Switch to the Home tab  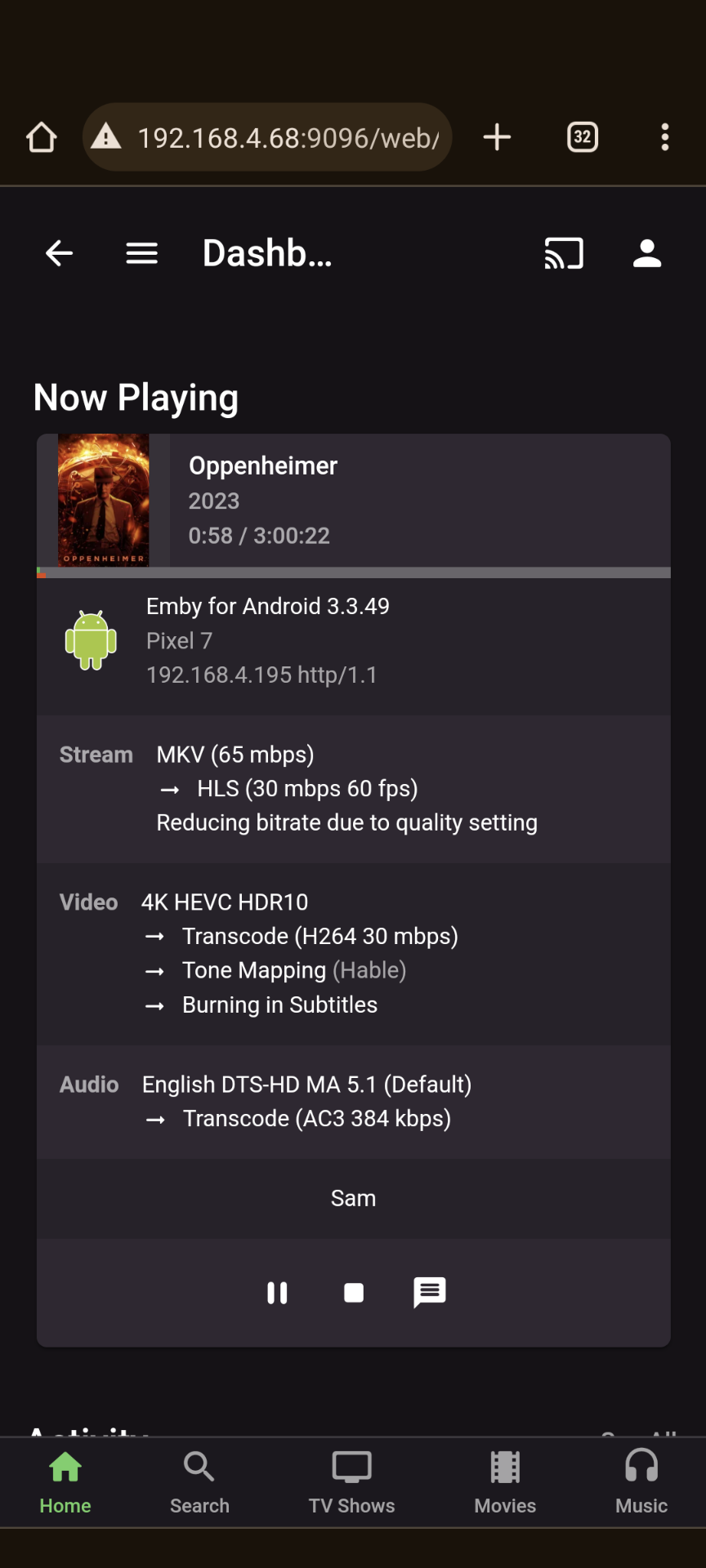click(65, 1481)
